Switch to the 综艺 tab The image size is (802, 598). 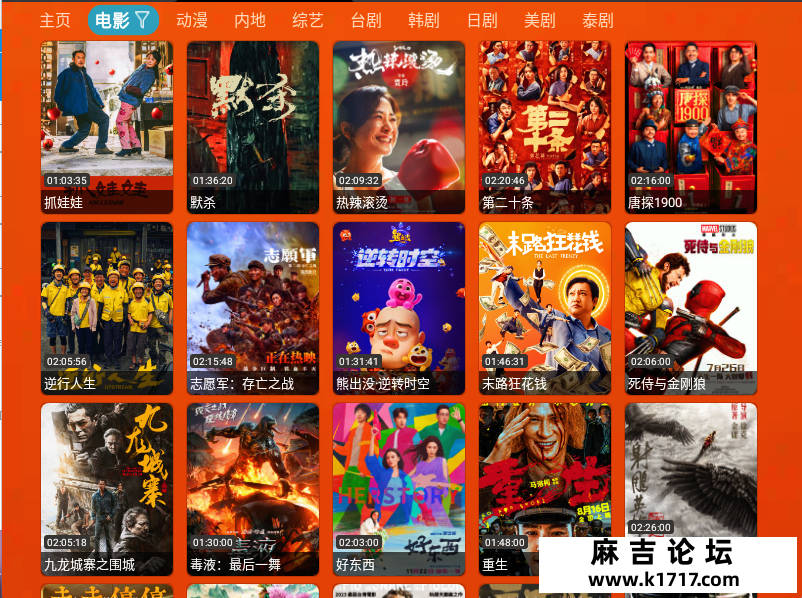click(308, 20)
